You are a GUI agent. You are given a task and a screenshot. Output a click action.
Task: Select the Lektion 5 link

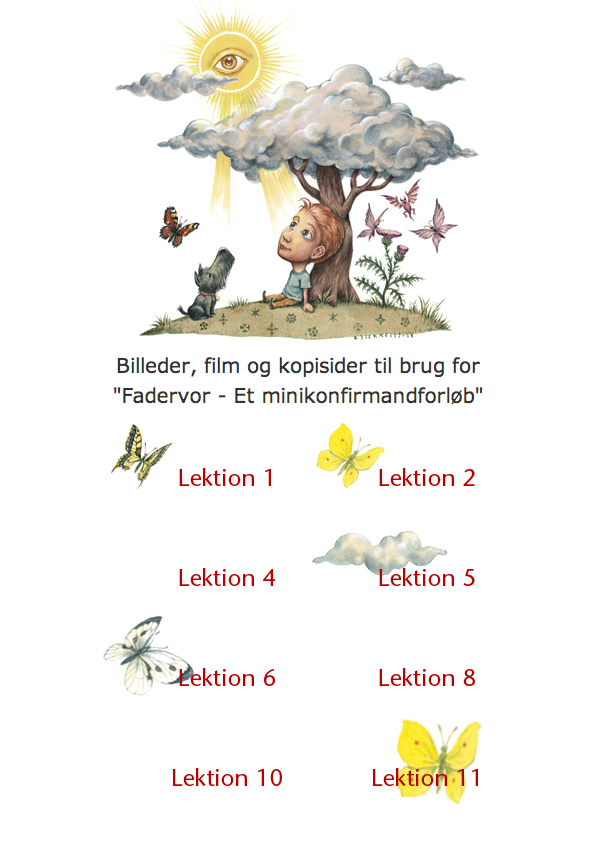pyautogui.click(x=427, y=578)
